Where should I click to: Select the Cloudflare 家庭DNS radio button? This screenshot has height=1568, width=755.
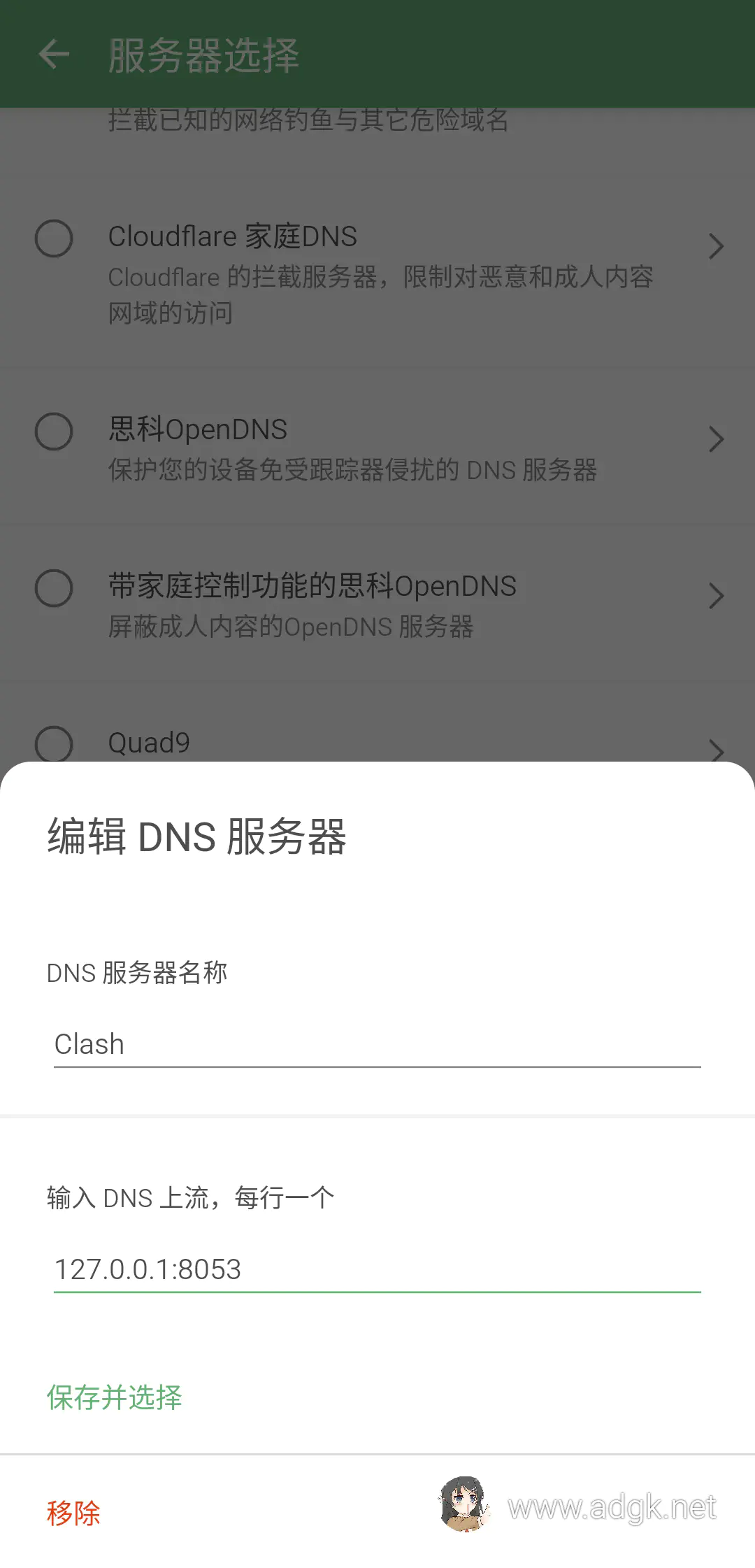coord(54,238)
